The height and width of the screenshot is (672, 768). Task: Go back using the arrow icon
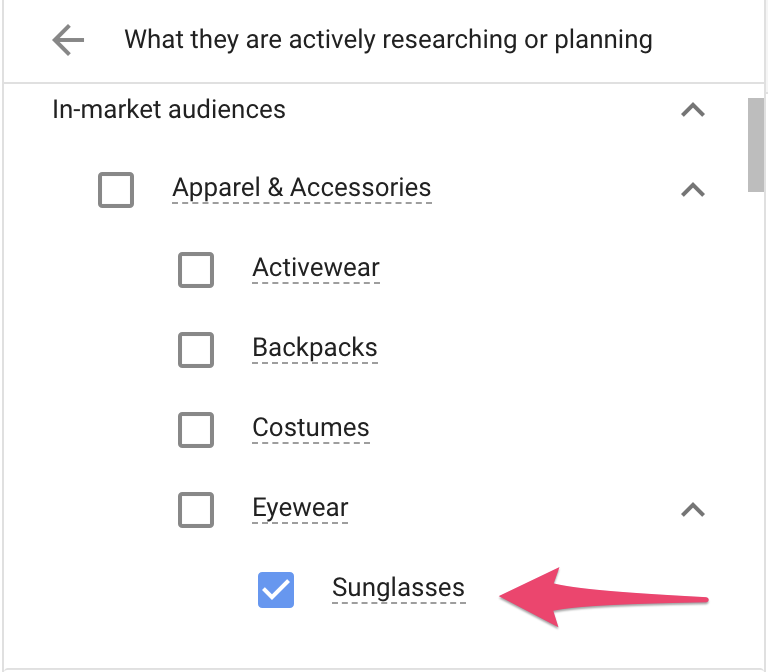(x=68, y=41)
